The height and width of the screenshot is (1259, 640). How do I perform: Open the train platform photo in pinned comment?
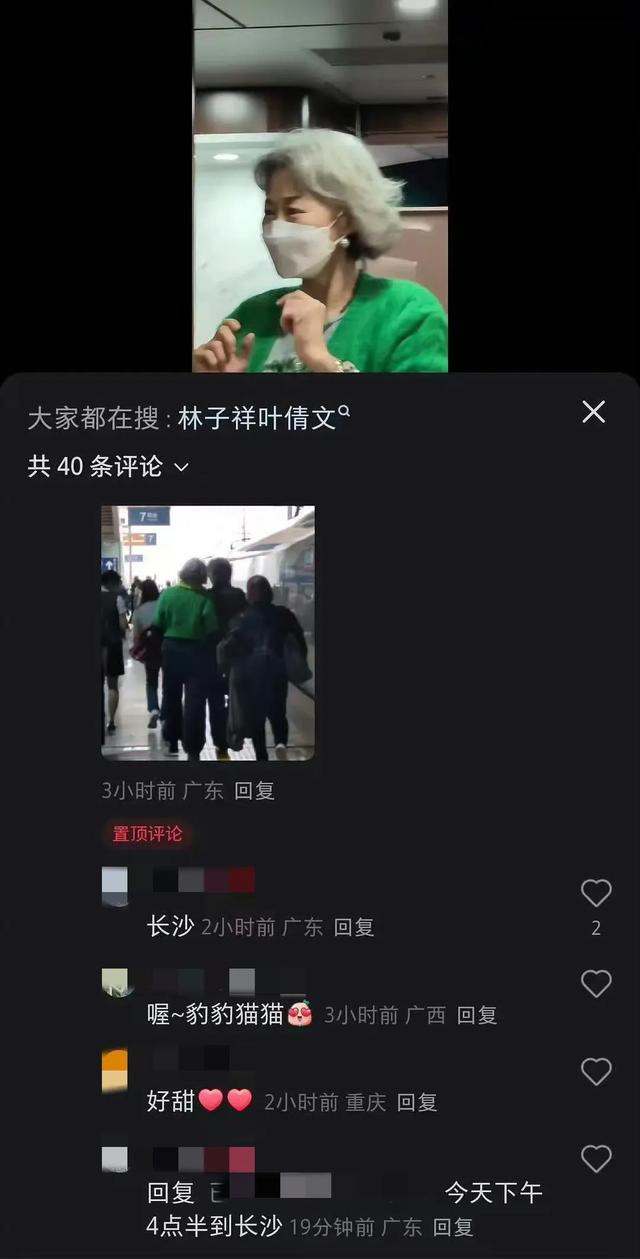pyautogui.click(x=208, y=633)
